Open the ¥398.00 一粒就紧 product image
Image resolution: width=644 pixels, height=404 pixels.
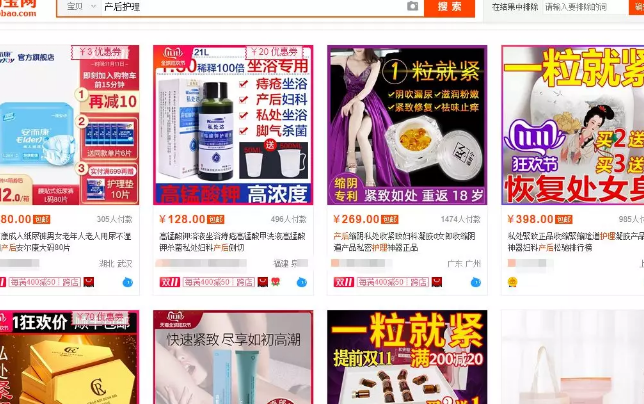[573, 125]
